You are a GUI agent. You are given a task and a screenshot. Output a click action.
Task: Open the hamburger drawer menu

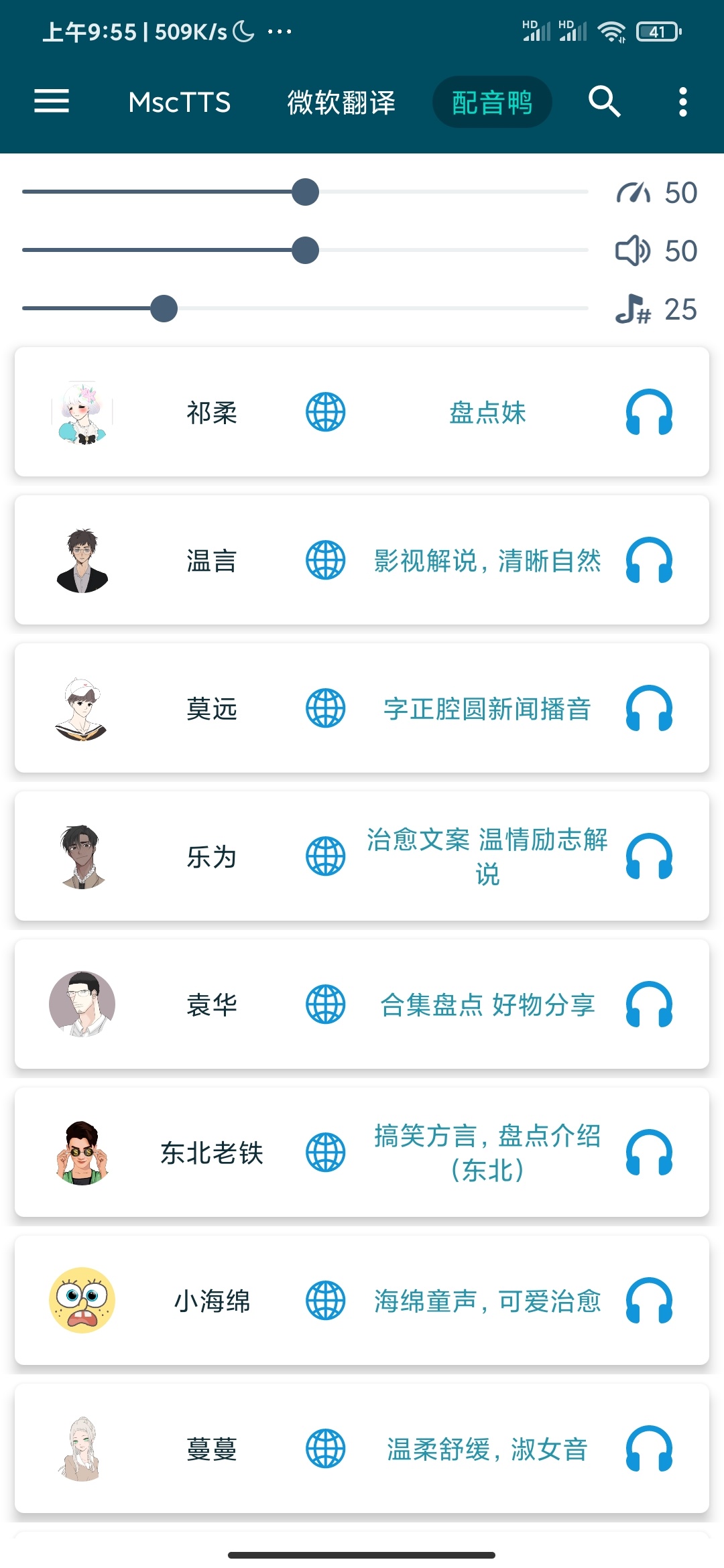(52, 102)
